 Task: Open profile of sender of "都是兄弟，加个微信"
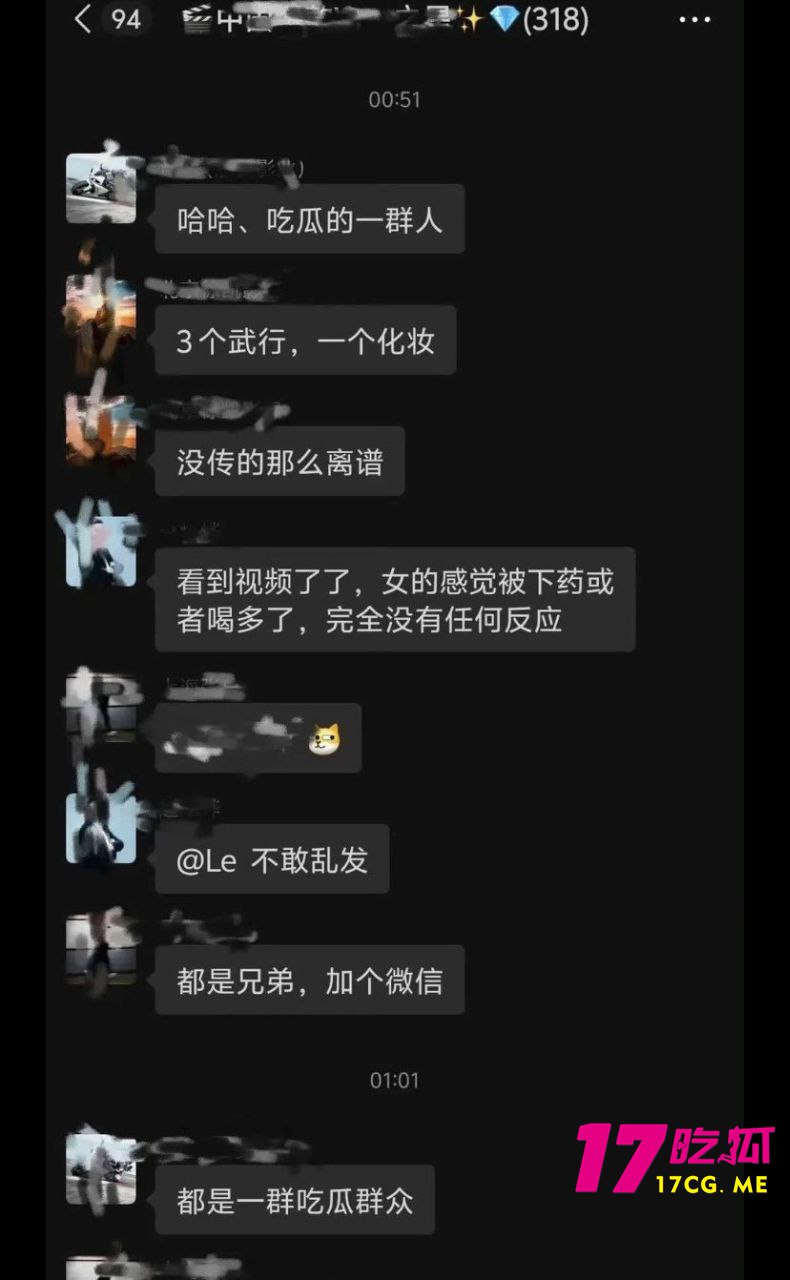coord(101,950)
